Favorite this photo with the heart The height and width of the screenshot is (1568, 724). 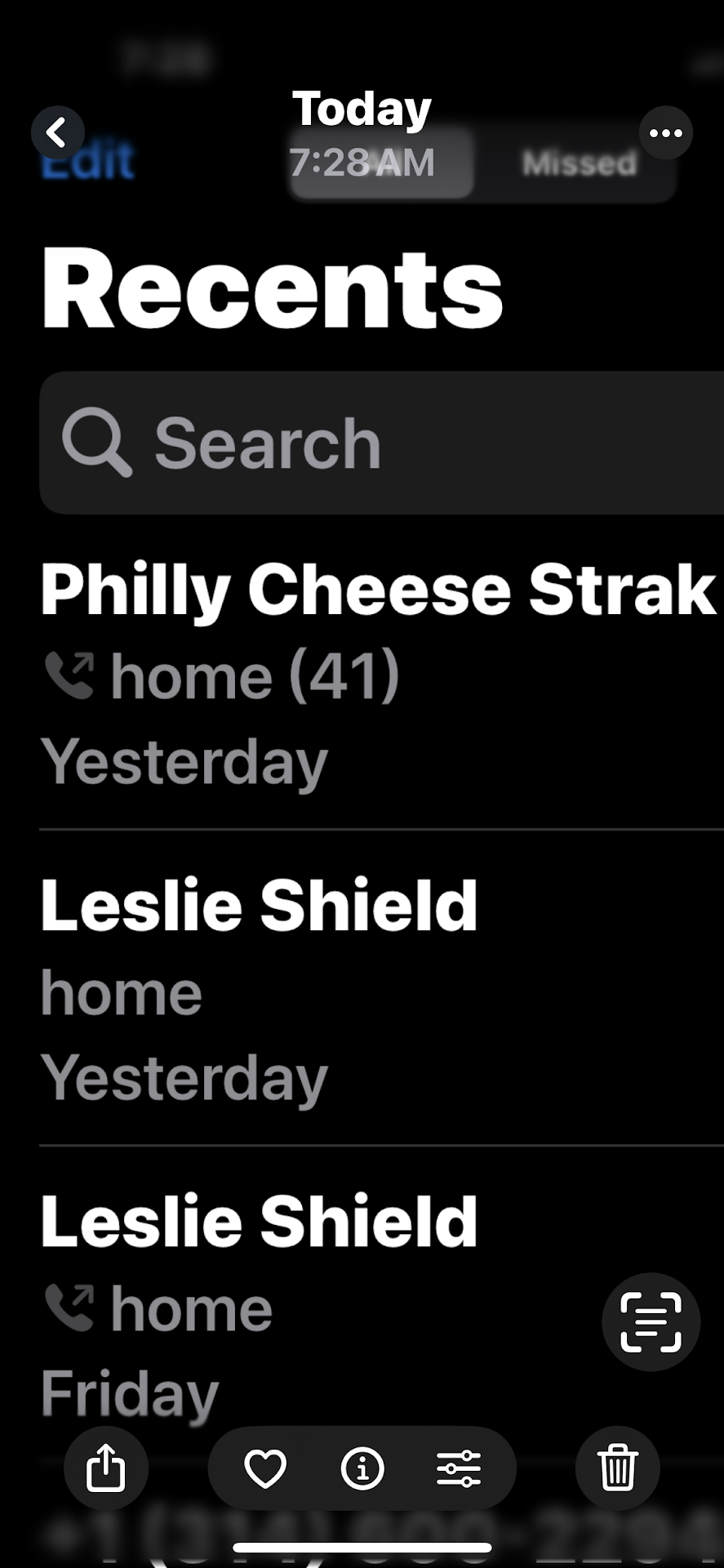(x=265, y=1468)
